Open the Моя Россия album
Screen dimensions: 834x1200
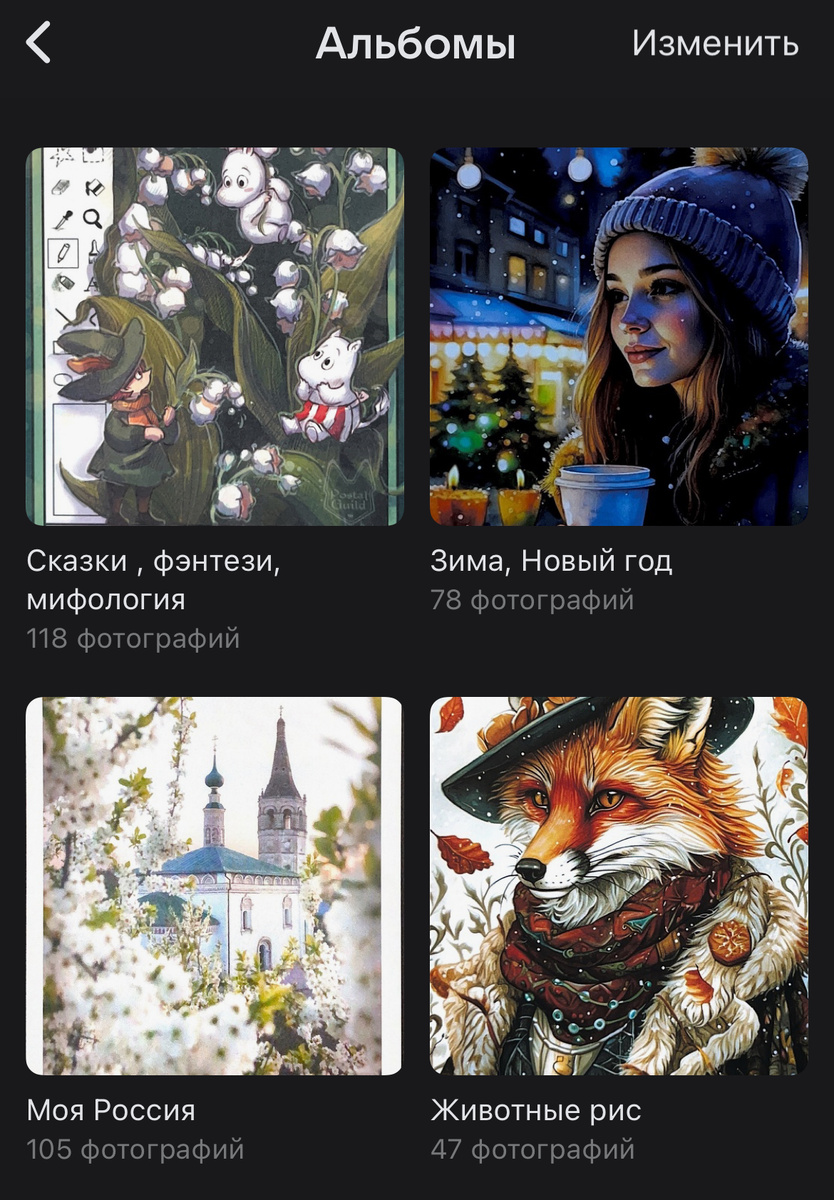[214, 885]
